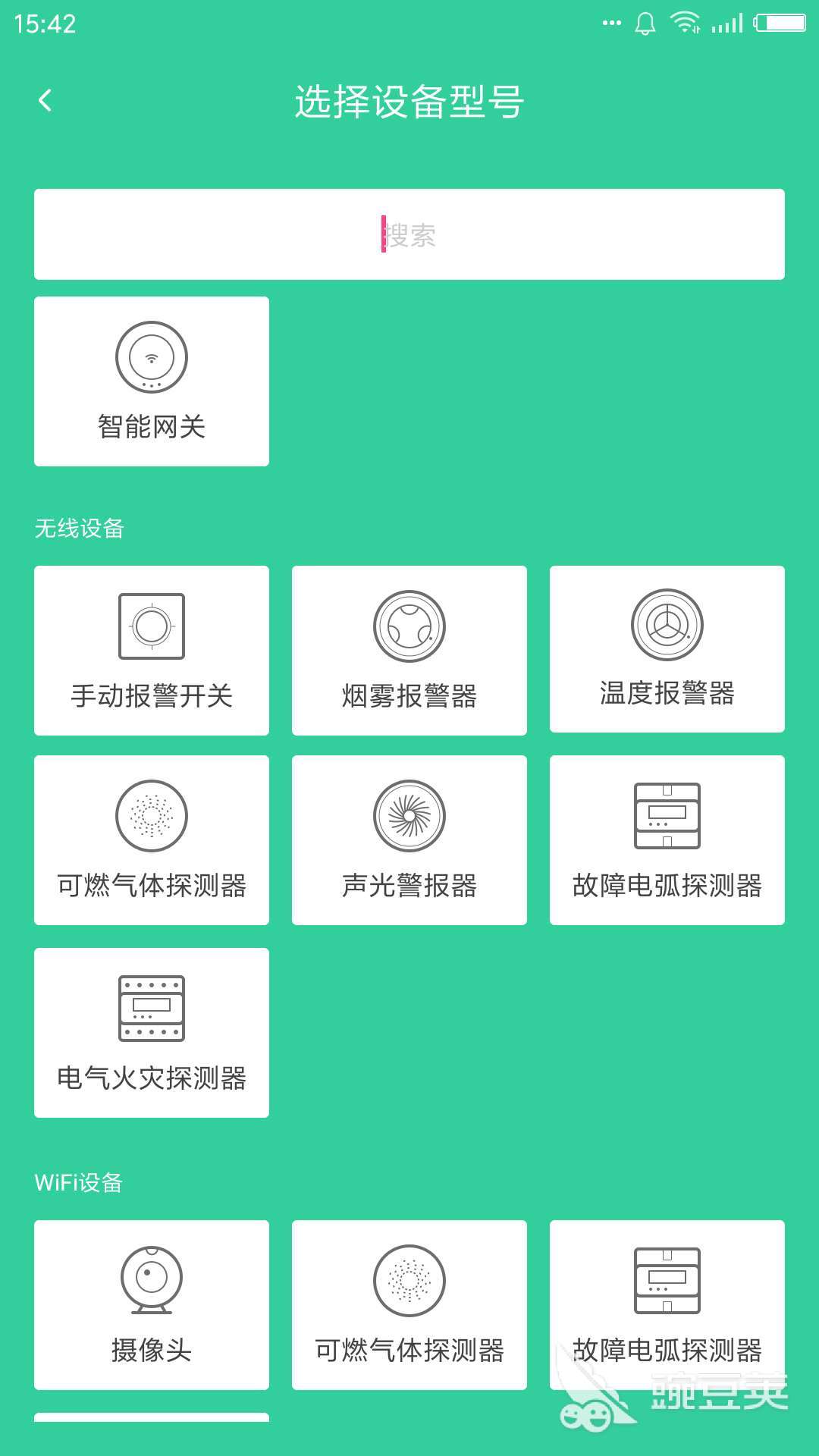Select the 烟雾报警器 tile
The width and height of the screenshot is (819, 1456).
pos(409,651)
